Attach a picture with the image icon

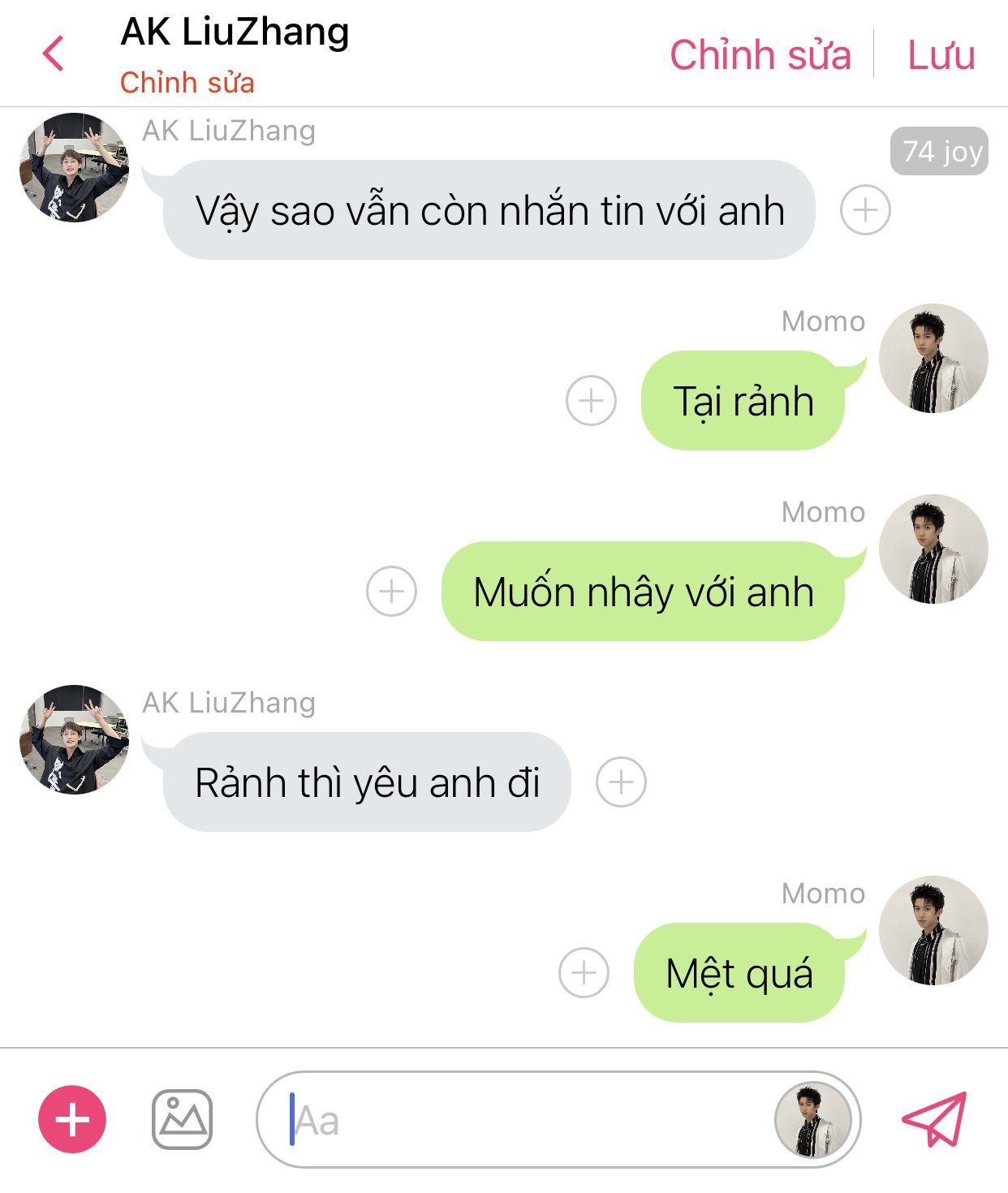pos(183,1119)
